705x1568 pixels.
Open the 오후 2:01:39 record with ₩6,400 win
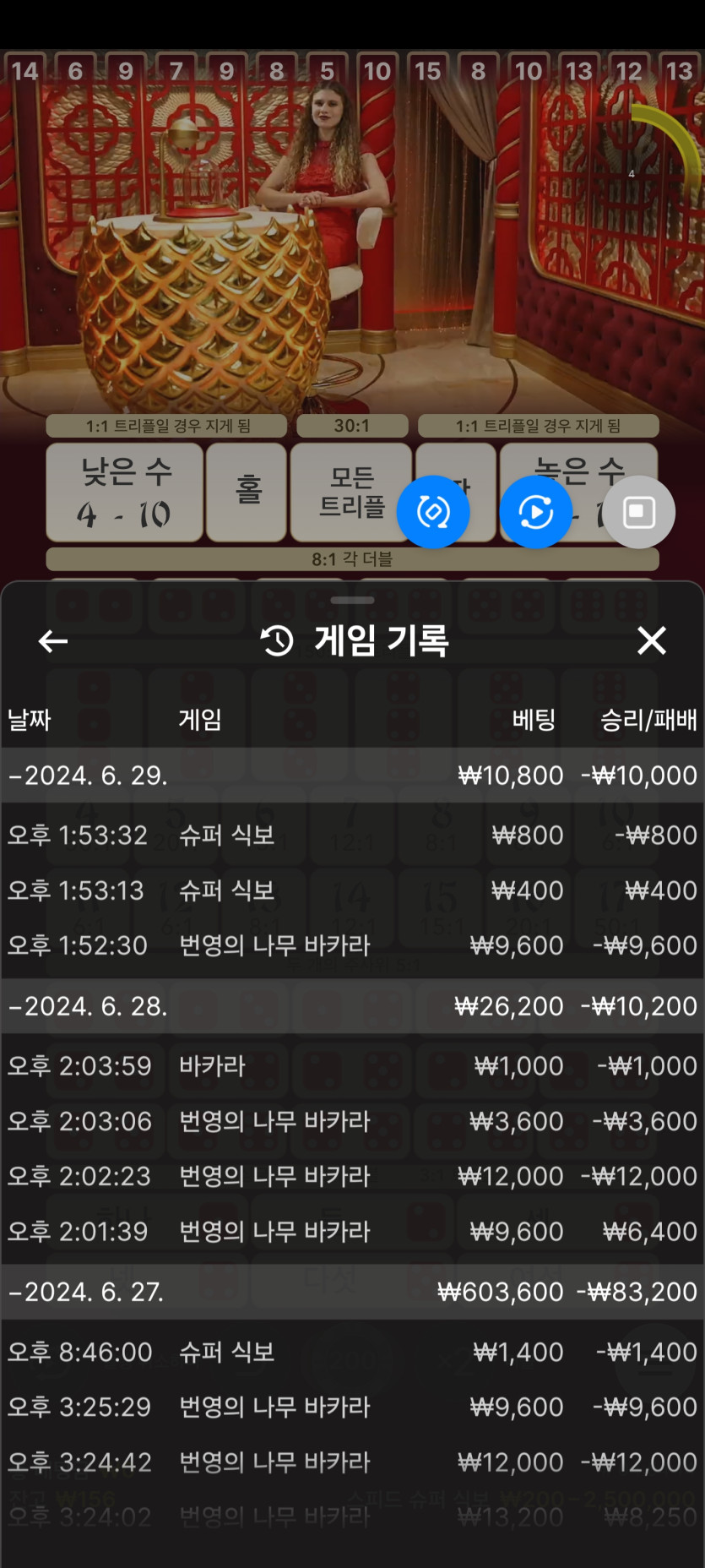click(x=352, y=1232)
